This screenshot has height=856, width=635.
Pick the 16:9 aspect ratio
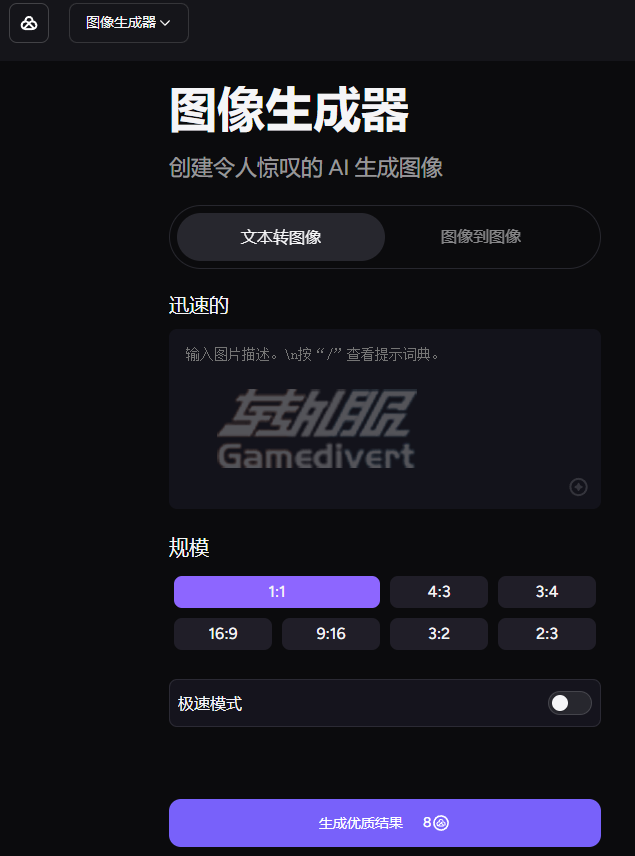[223, 634]
